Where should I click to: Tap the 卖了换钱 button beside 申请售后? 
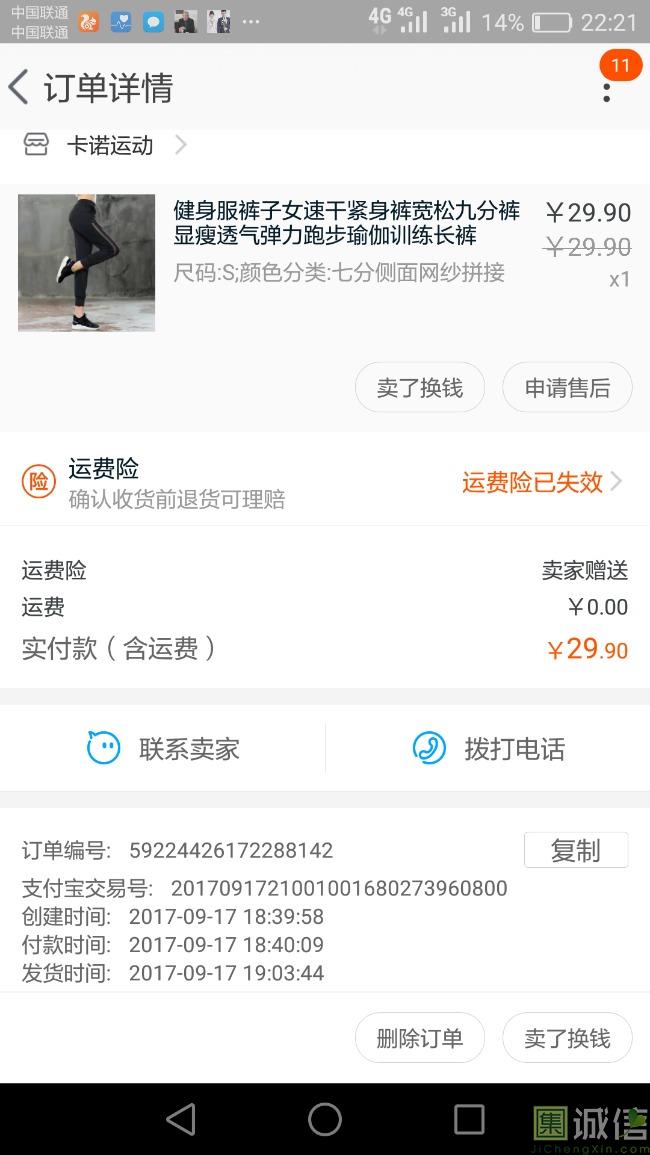[420, 388]
